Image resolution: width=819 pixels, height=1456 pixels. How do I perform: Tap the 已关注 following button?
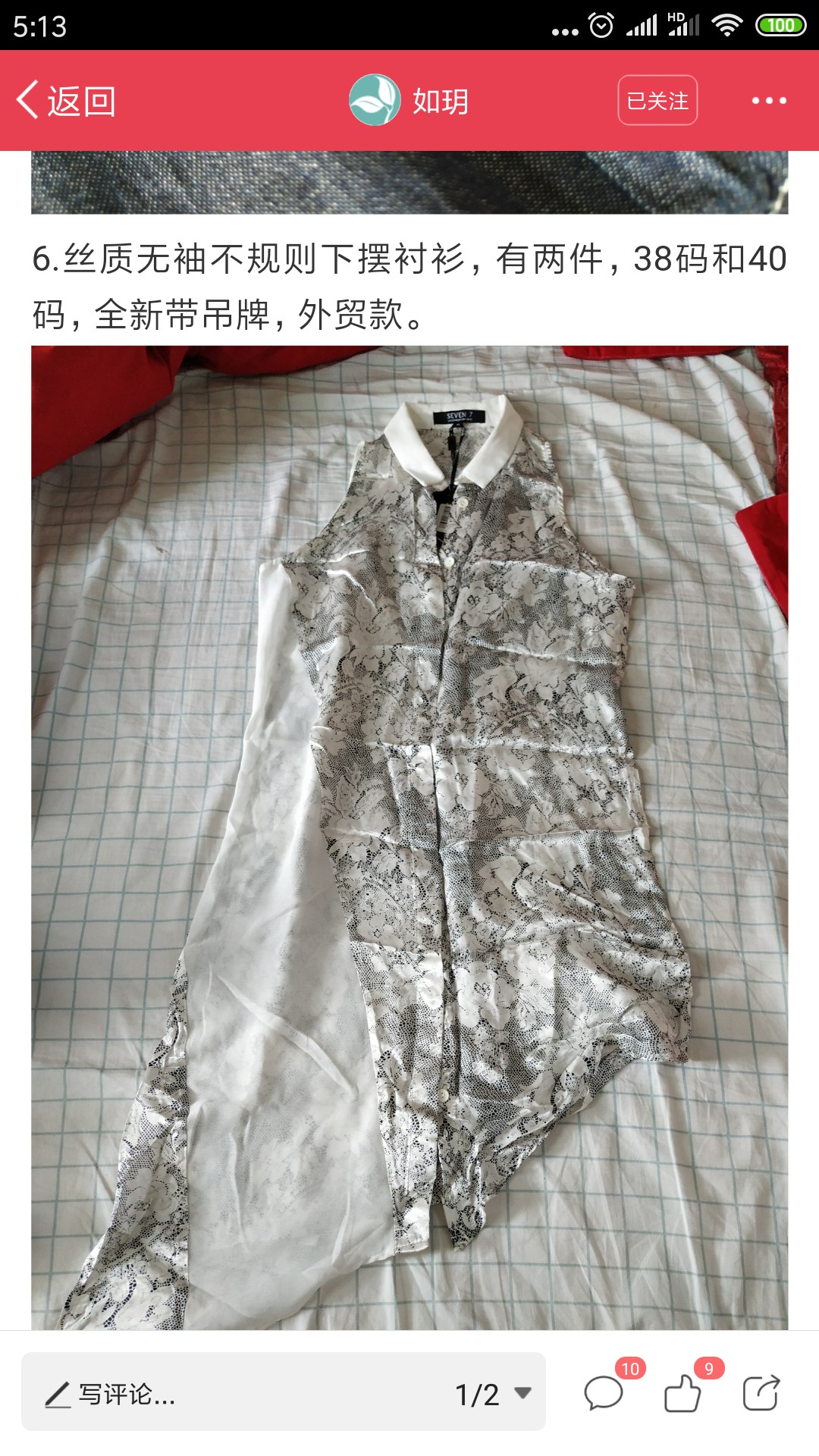pyautogui.click(x=657, y=100)
